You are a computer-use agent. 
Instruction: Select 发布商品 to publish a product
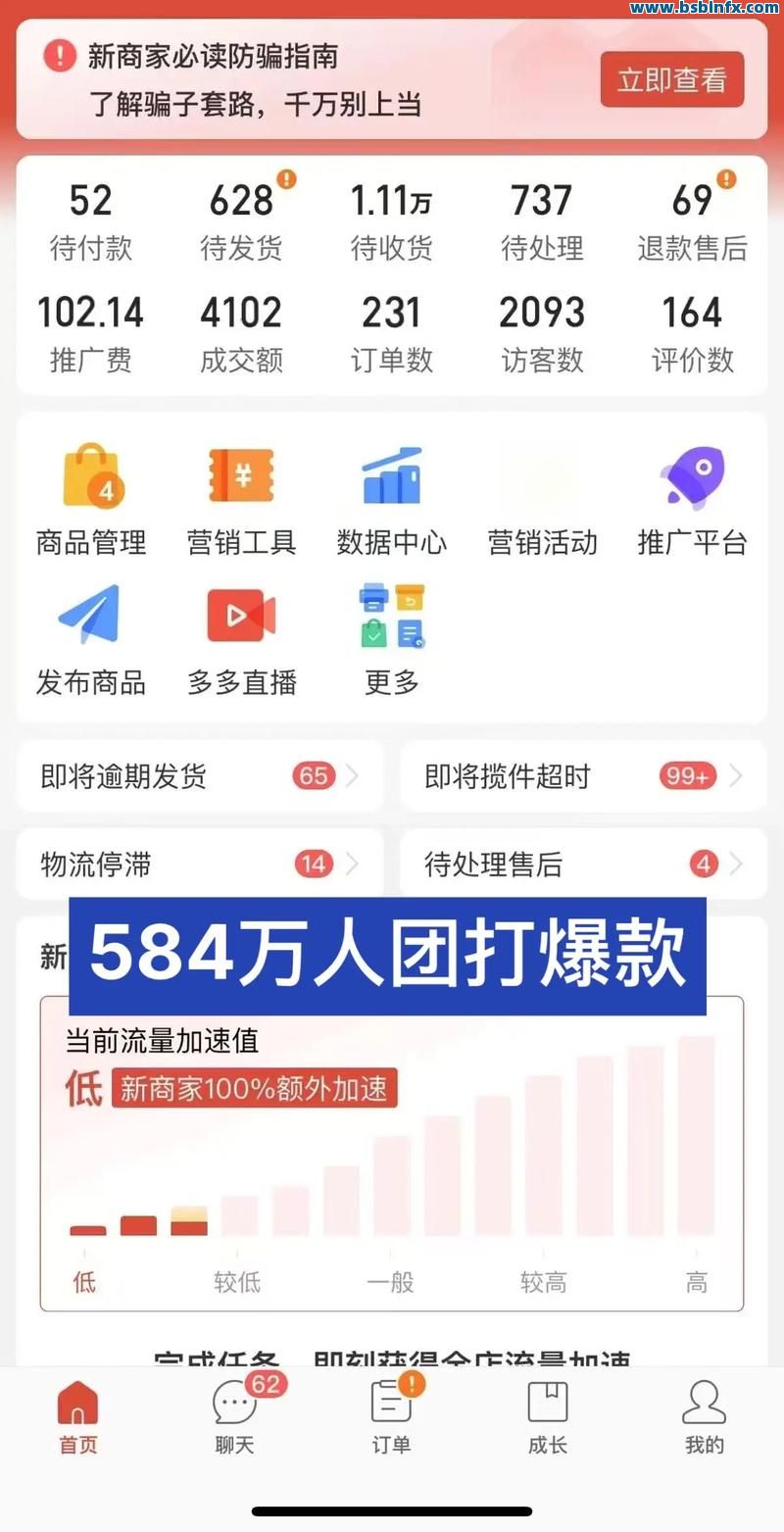pos(91,640)
